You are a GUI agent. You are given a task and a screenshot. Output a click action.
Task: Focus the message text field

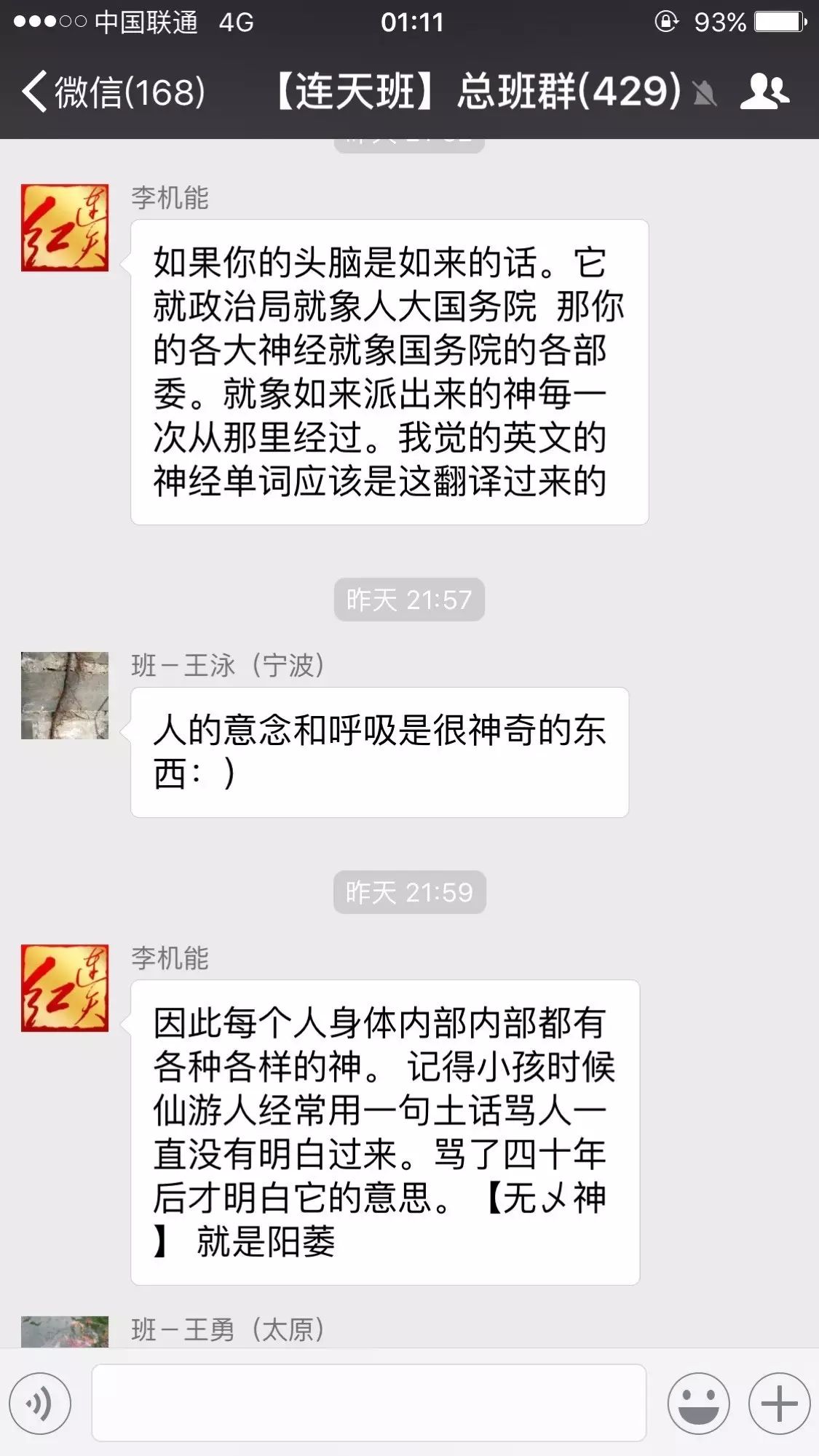pos(368,1403)
